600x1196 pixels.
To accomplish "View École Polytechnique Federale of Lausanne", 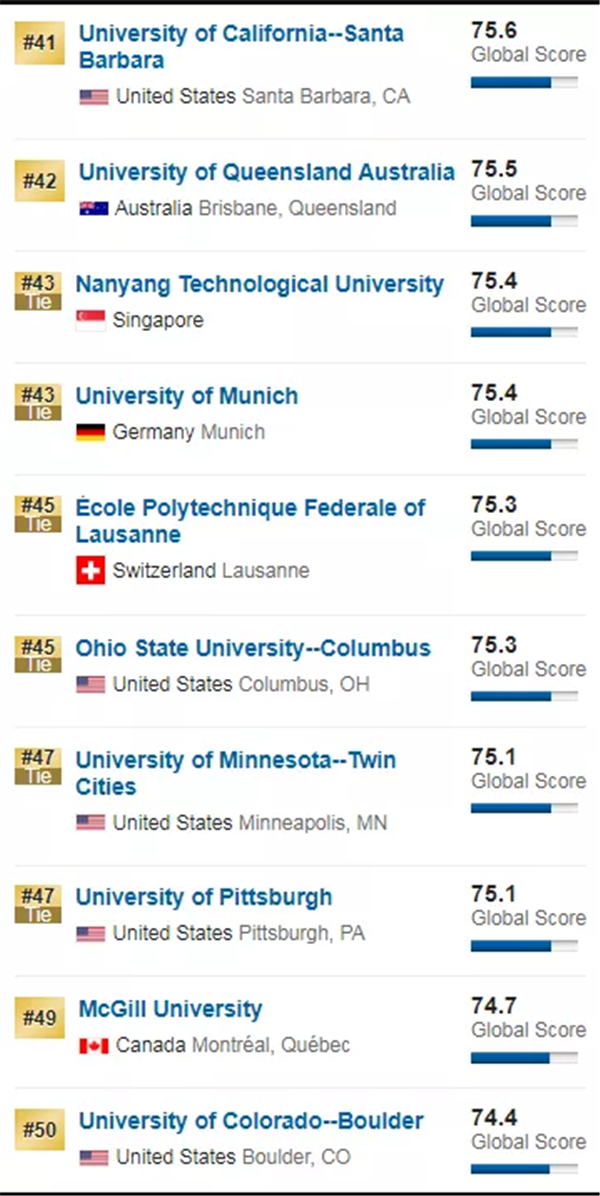I will [250, 509].
